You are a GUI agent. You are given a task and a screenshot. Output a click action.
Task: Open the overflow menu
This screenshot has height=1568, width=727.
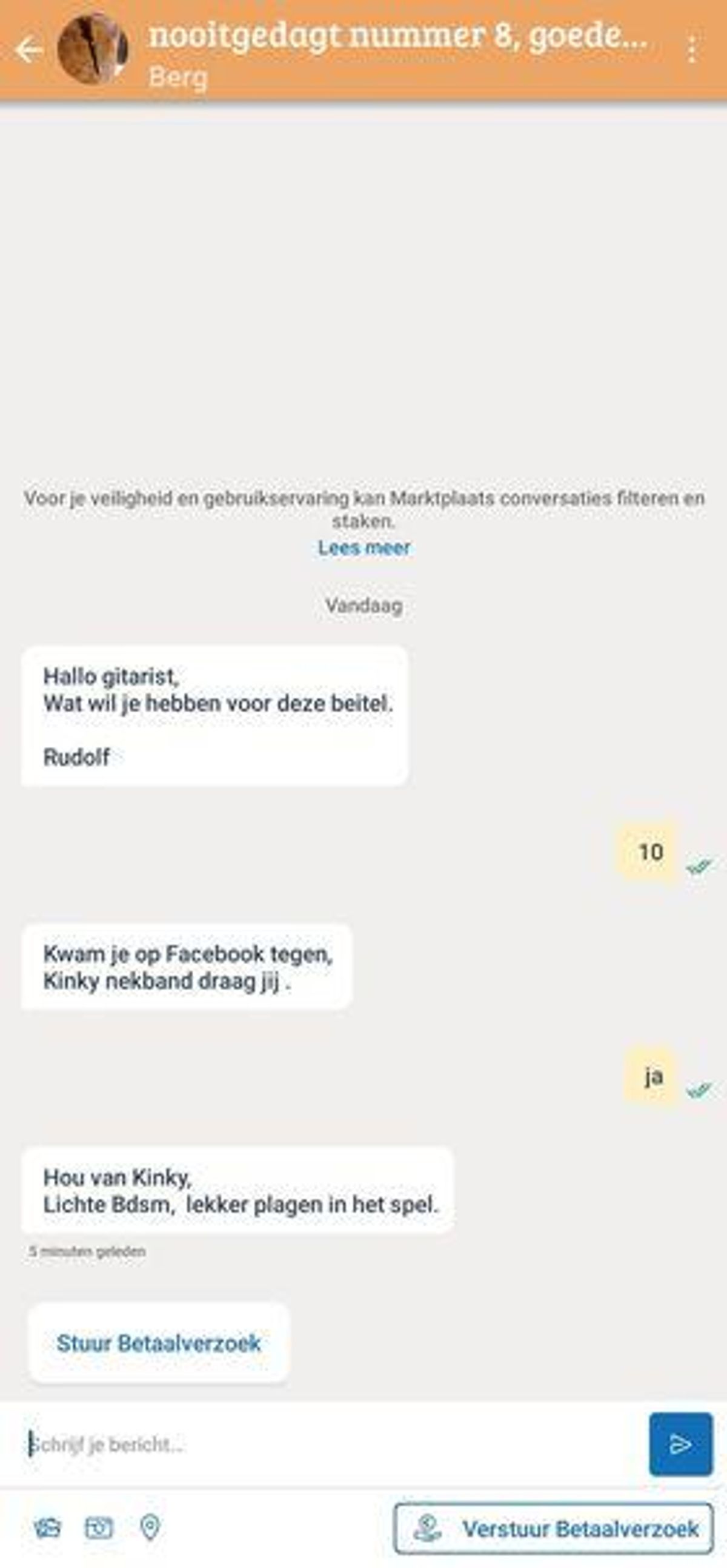692,50
